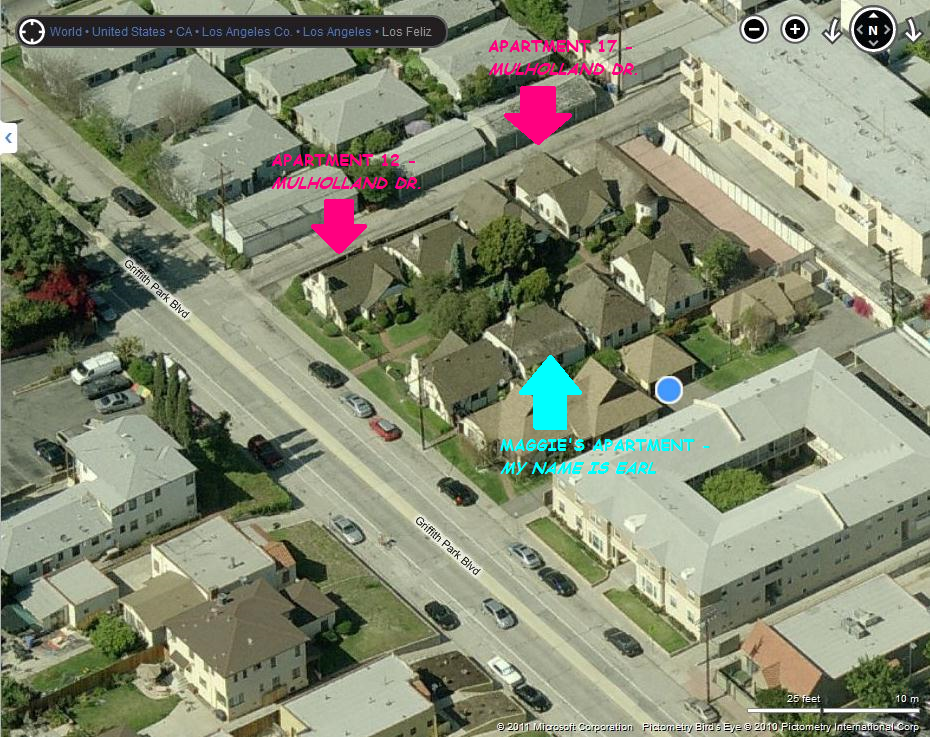Screen dimensions: 930x737
Task: Open the World breadcrumb link
Action: pyautogui.click(x=66, y=32)
